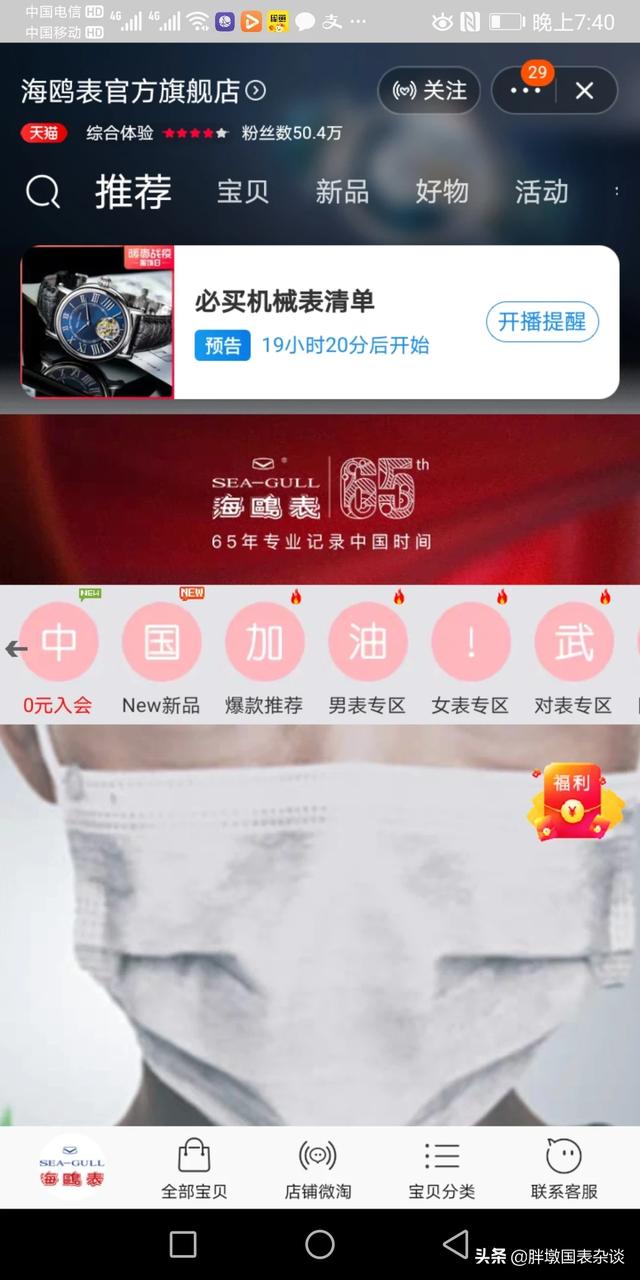Image resolution: width=640 pixels, height=1280 pixels.
Task: Follow the store with 关注 button
Action: 429,91
